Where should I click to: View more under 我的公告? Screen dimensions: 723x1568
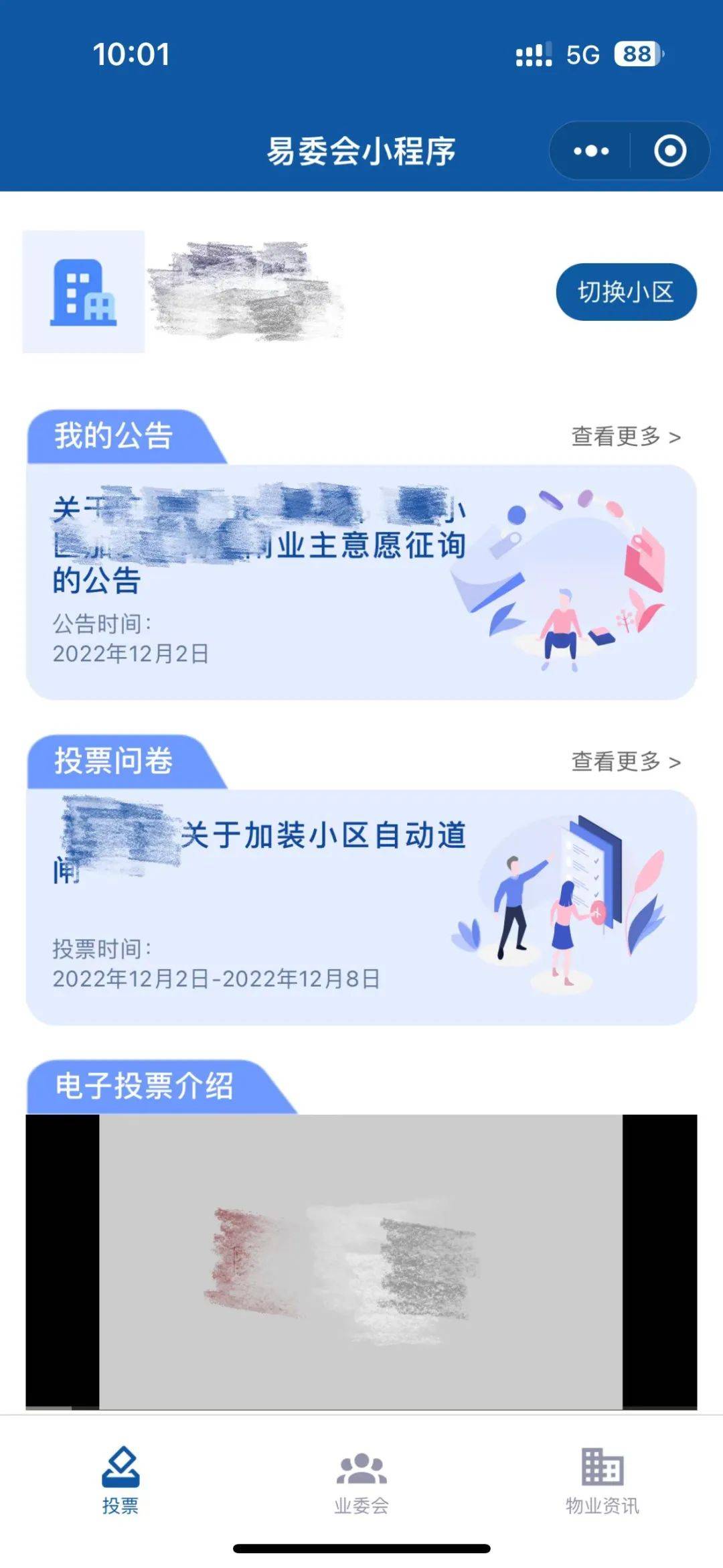click(625, 437)
